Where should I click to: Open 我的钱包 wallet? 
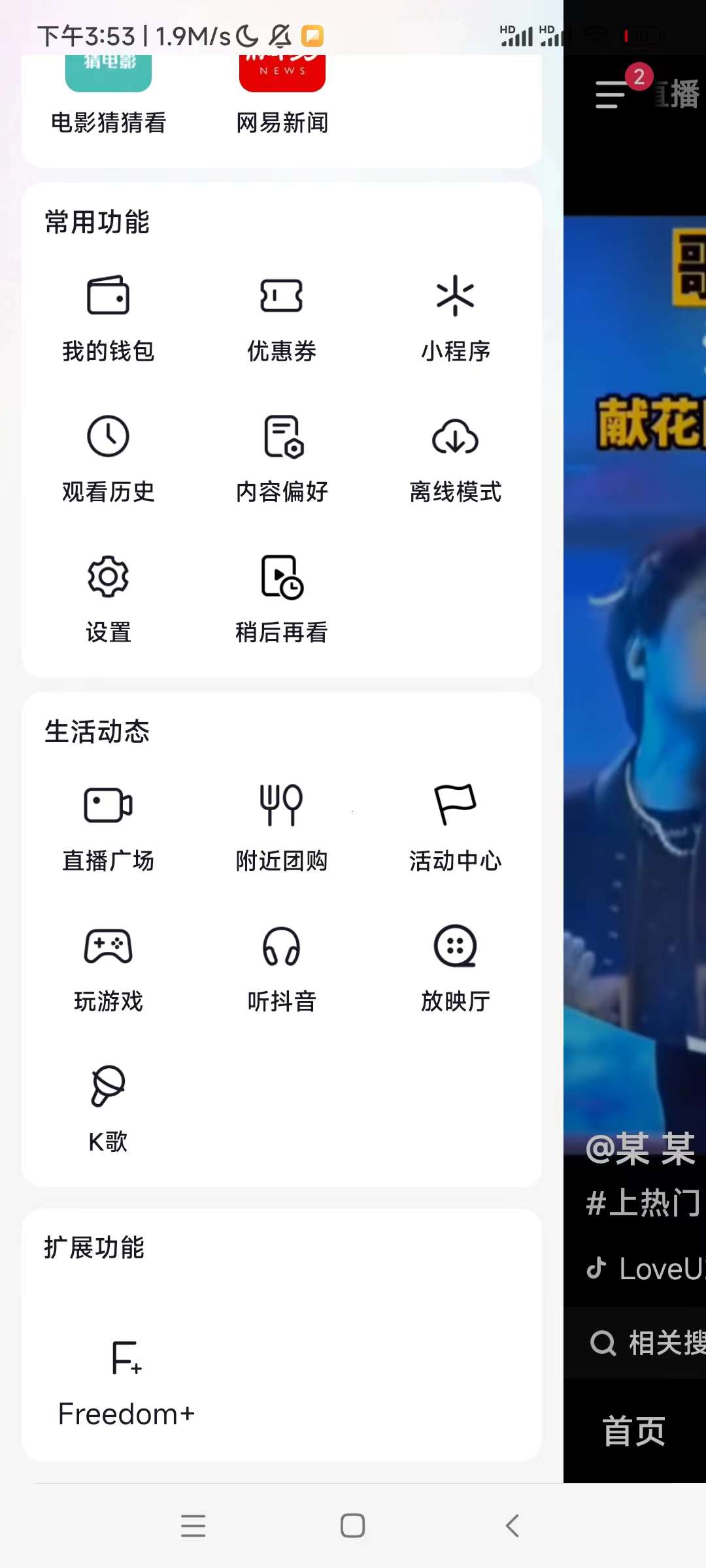click(x=109, y=318)
